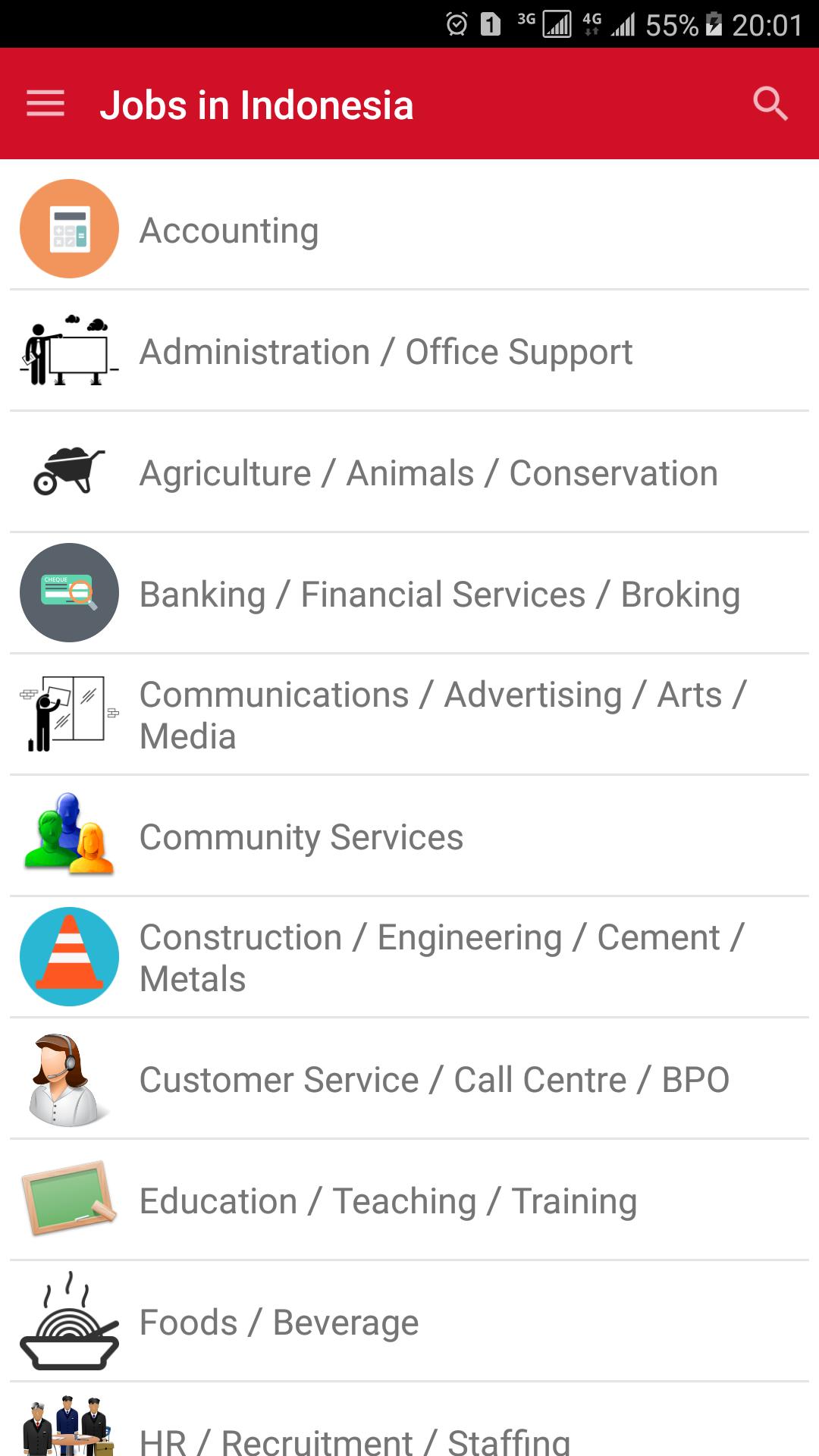This screenshot has width=819, height=1456.
Task: Select Administration / Office Support
Action: [409, 351]
